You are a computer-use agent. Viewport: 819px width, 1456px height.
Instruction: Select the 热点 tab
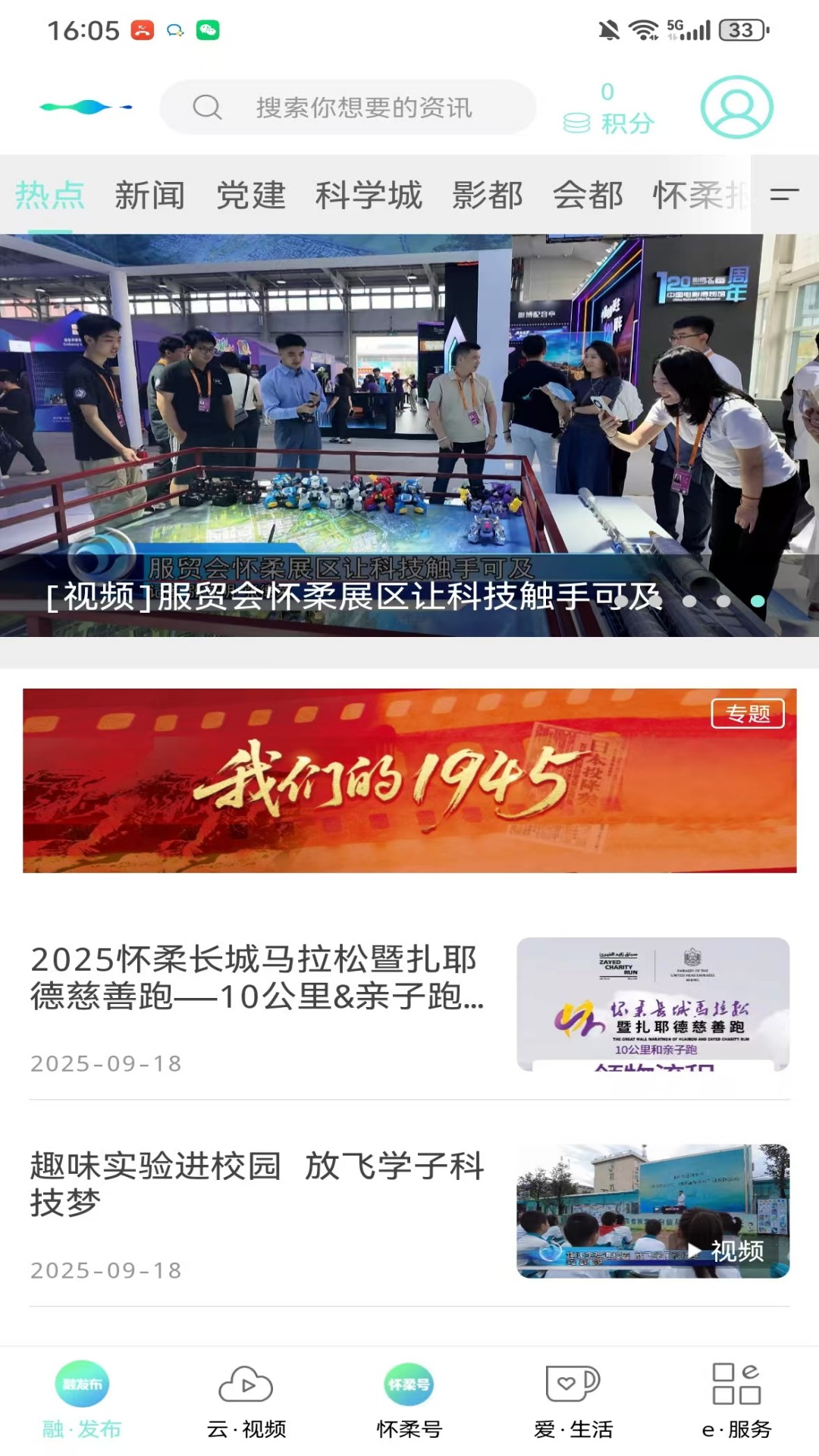pos(49,195)
